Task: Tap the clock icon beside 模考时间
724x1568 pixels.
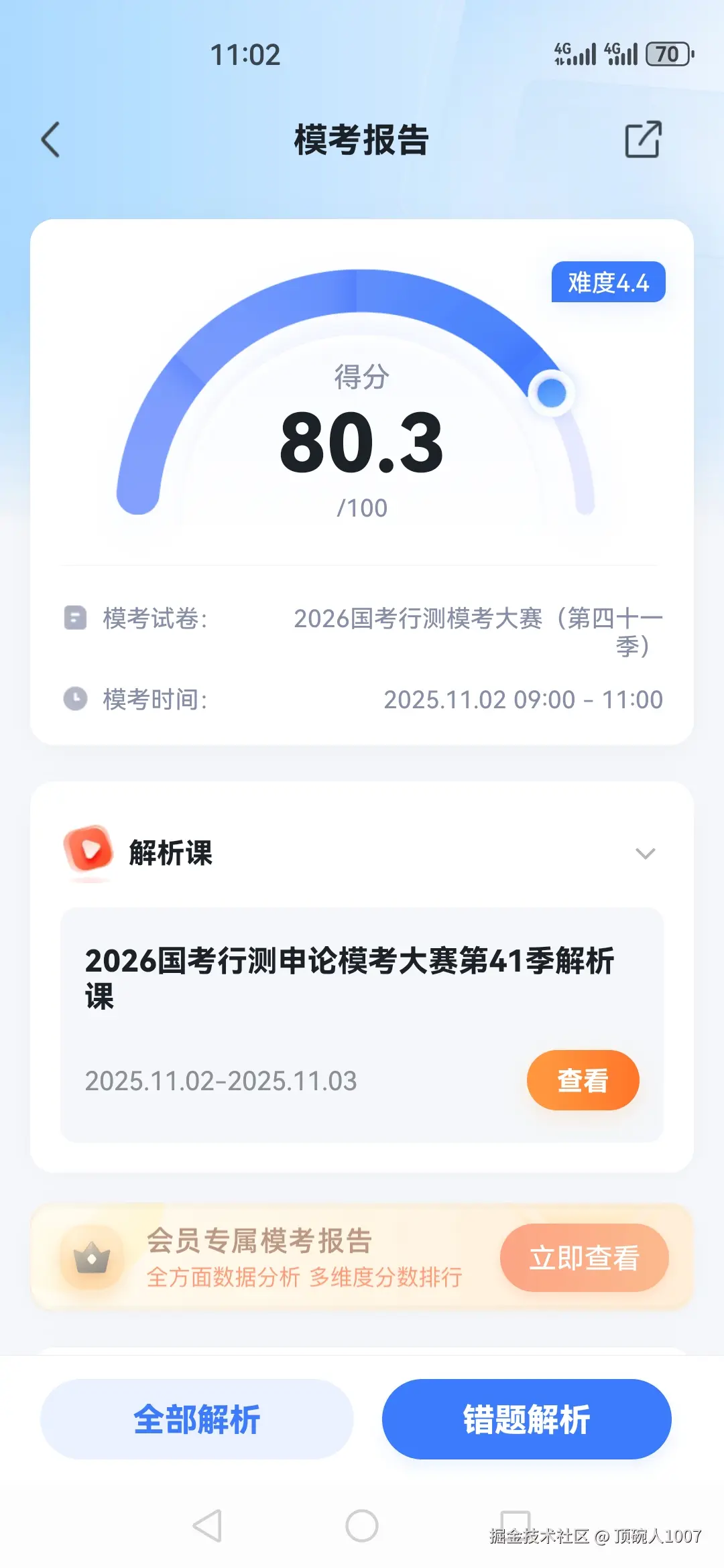Action: pos(75,699)
